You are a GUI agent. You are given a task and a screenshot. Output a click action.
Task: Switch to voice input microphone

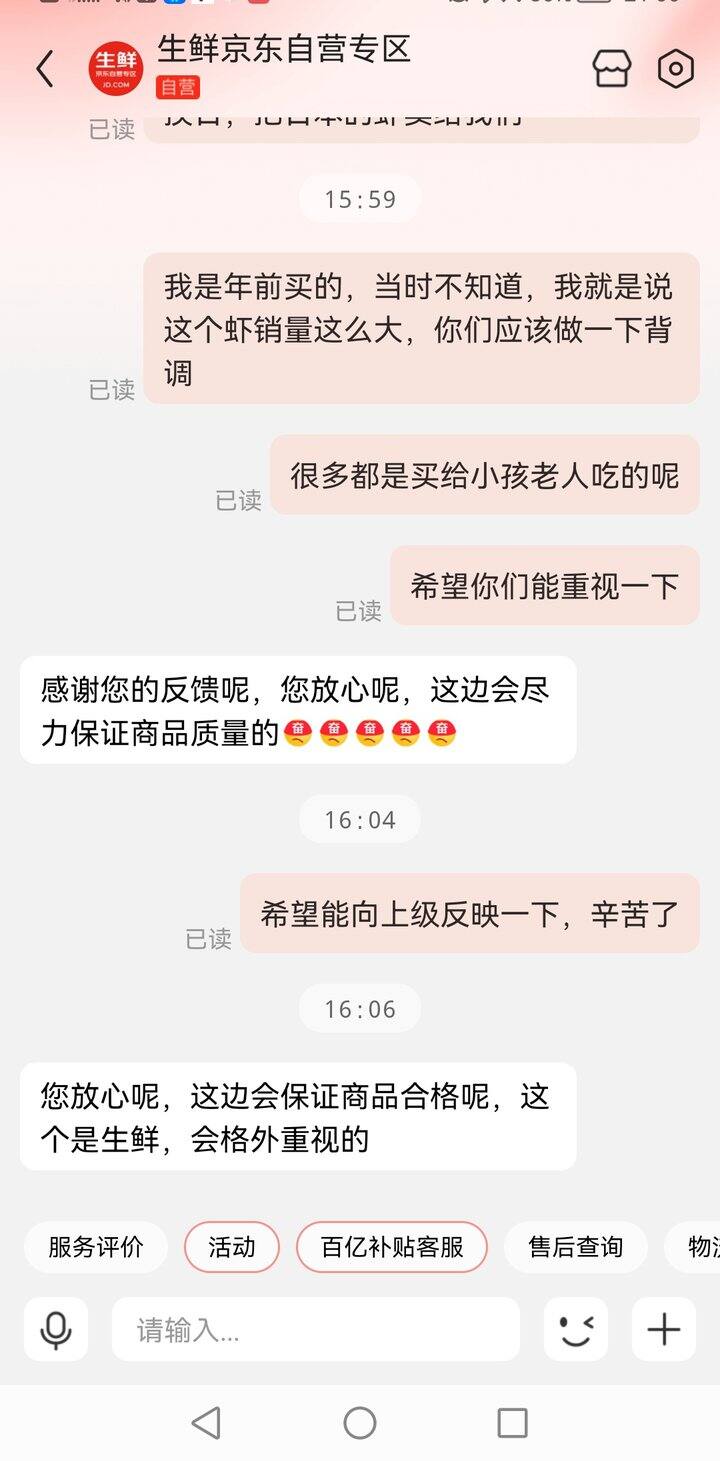[56, 1330]
